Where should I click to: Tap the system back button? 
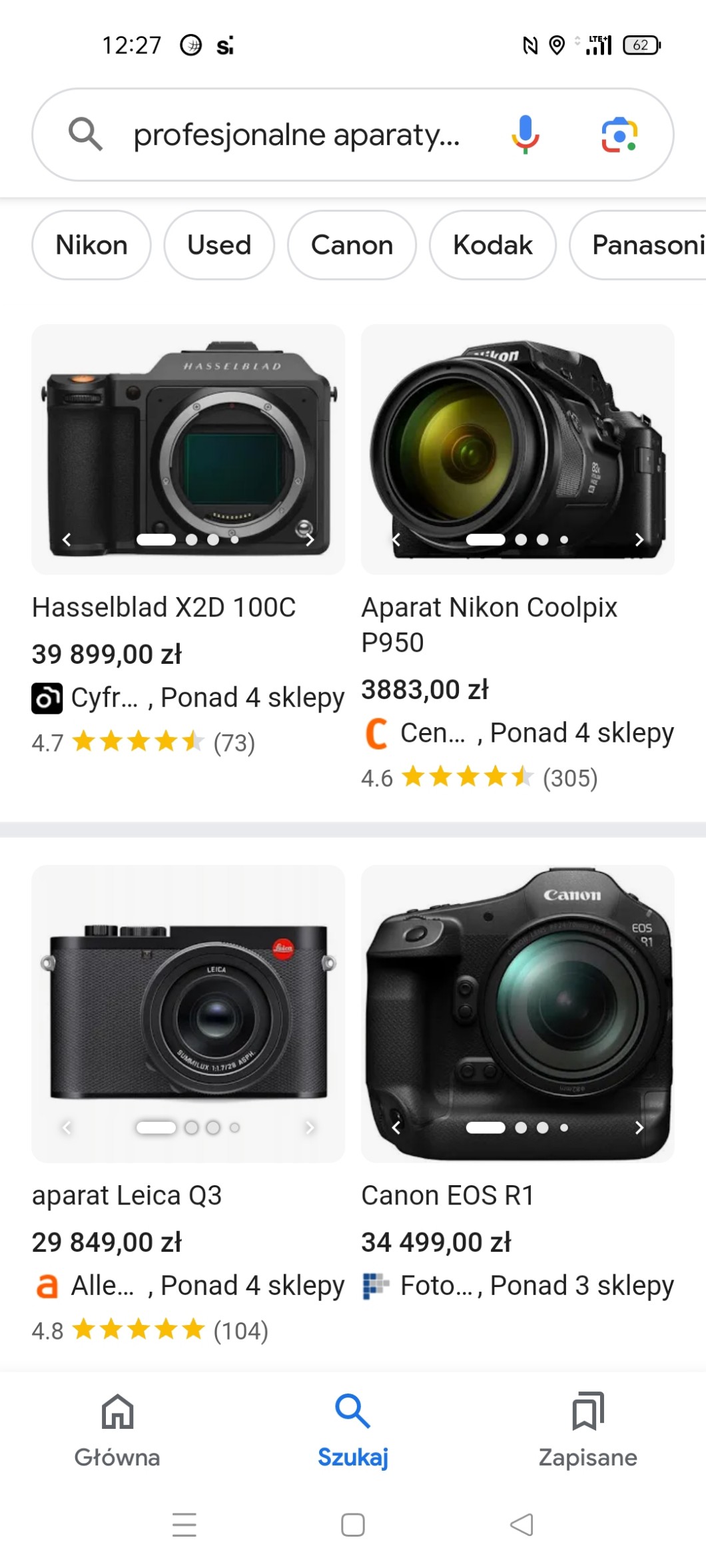coord(522,1525)
